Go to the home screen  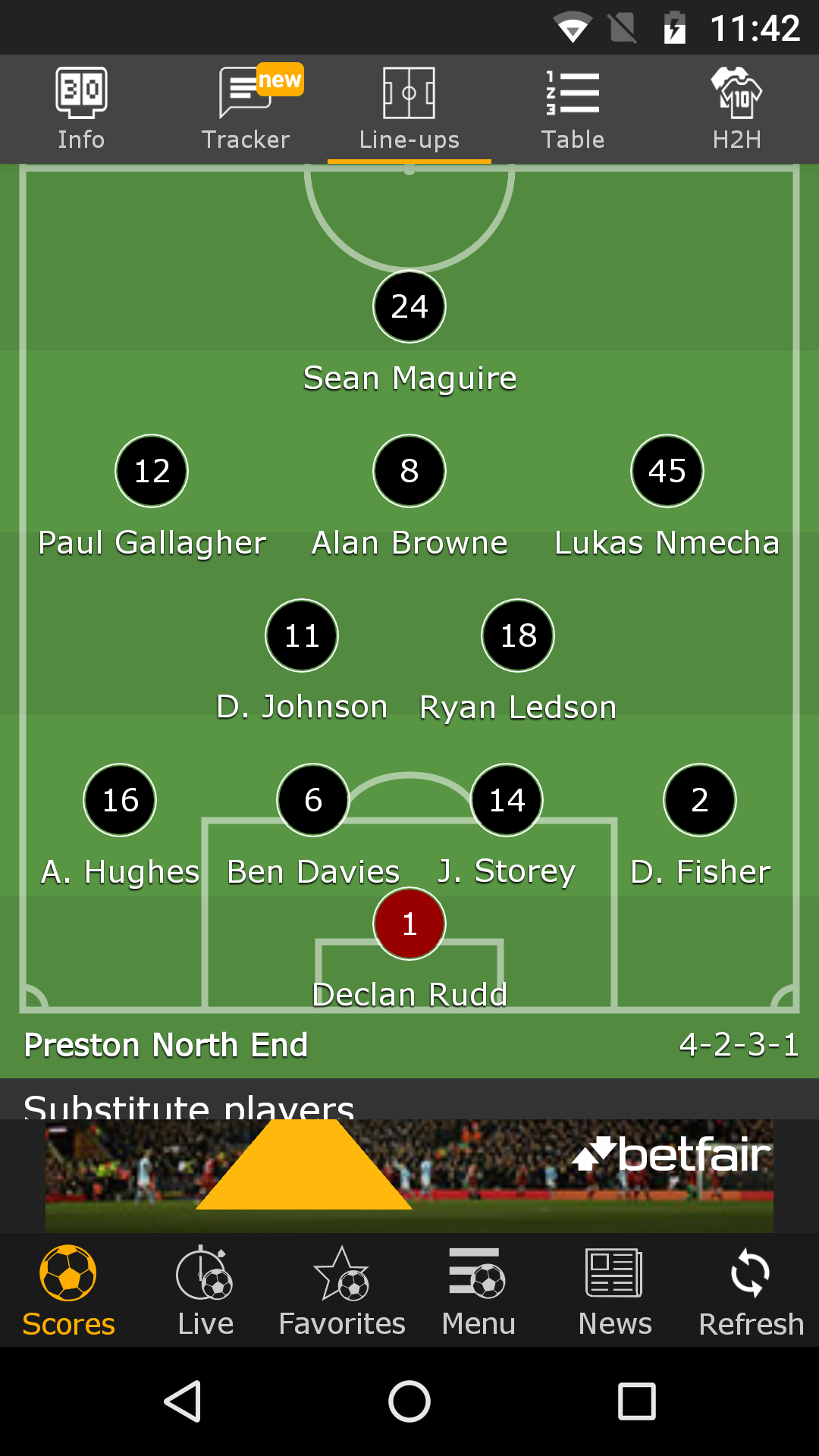click(x=409, y=1401)
